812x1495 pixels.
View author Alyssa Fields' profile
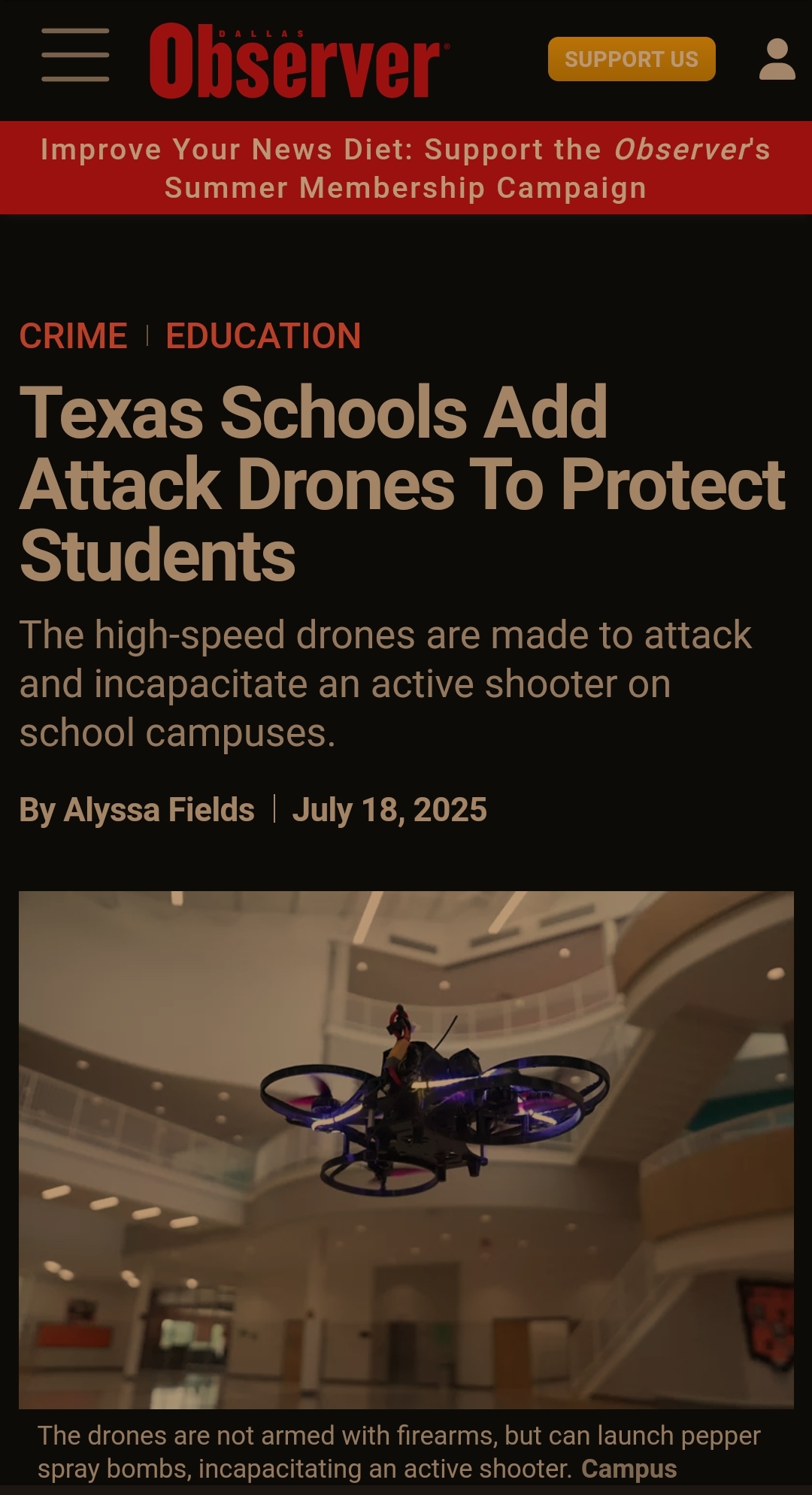tap(159, 810)
